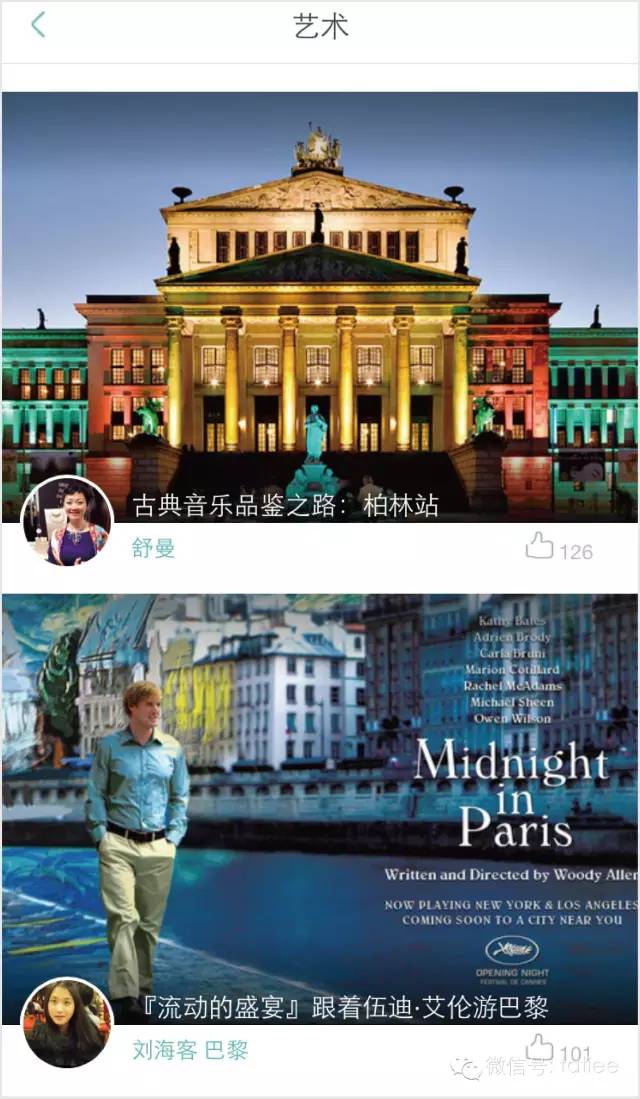View 舒曼's profile avatar
Image resolution: width=640 pixels, height=1099 pixels.
[67, 521]
